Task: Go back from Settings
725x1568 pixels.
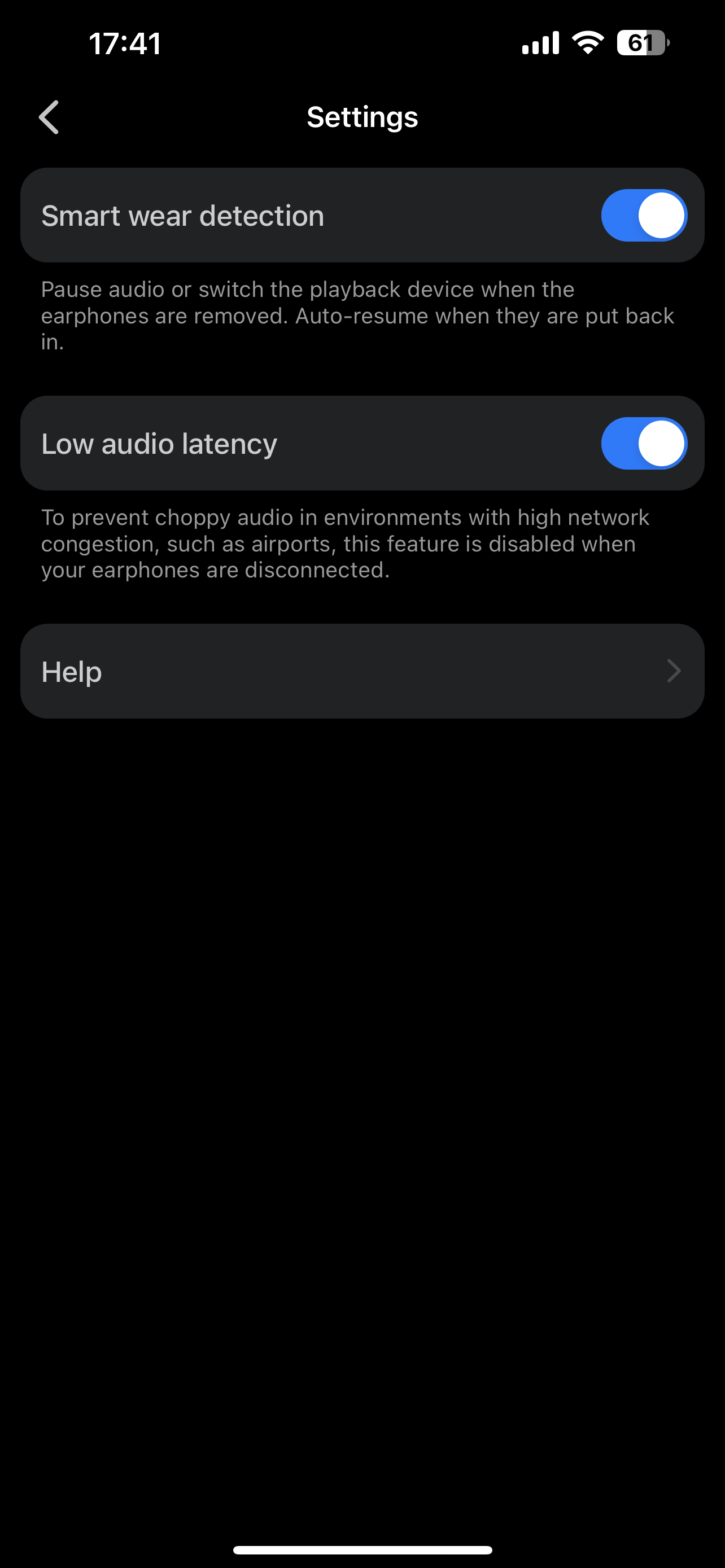Action: [x=49, y=117]
